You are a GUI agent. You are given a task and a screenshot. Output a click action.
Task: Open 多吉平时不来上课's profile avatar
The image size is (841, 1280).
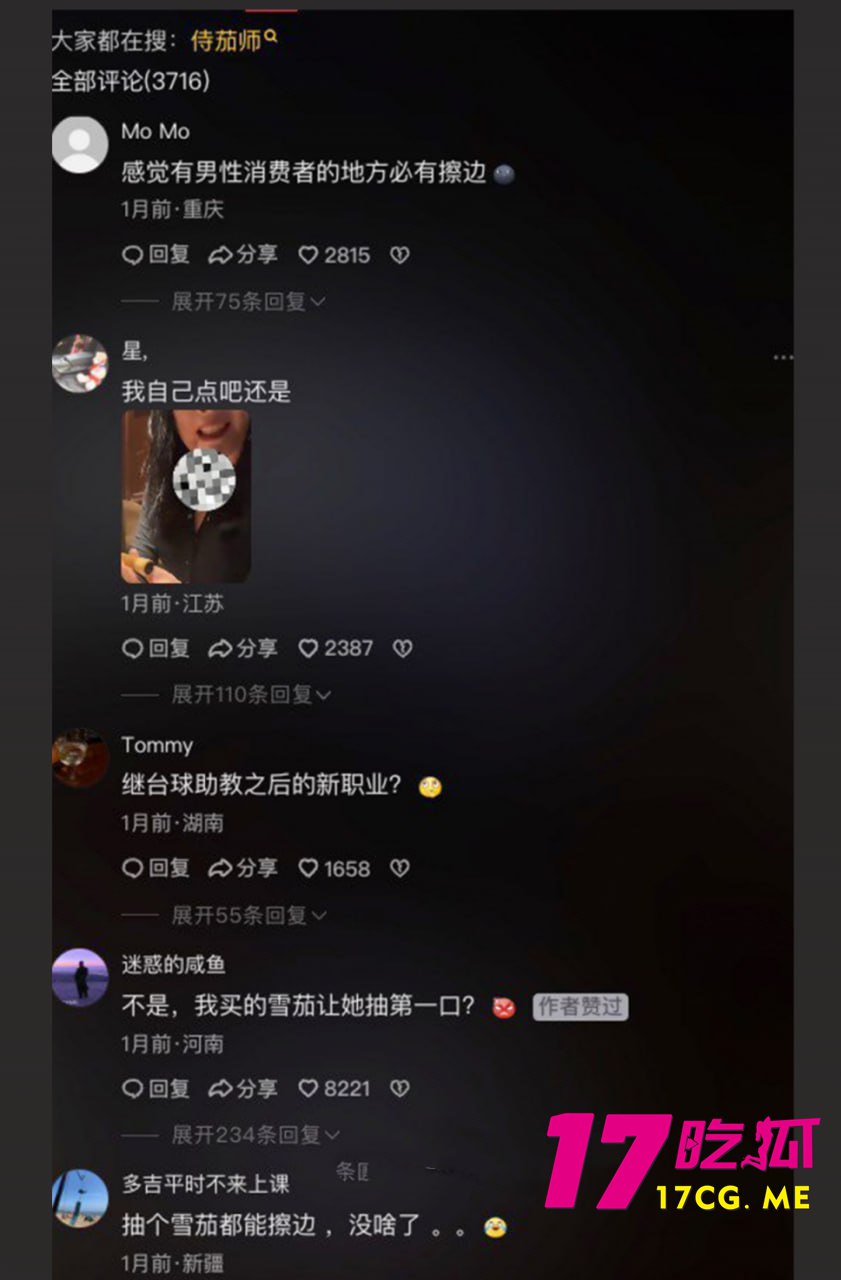(80, 1197)
